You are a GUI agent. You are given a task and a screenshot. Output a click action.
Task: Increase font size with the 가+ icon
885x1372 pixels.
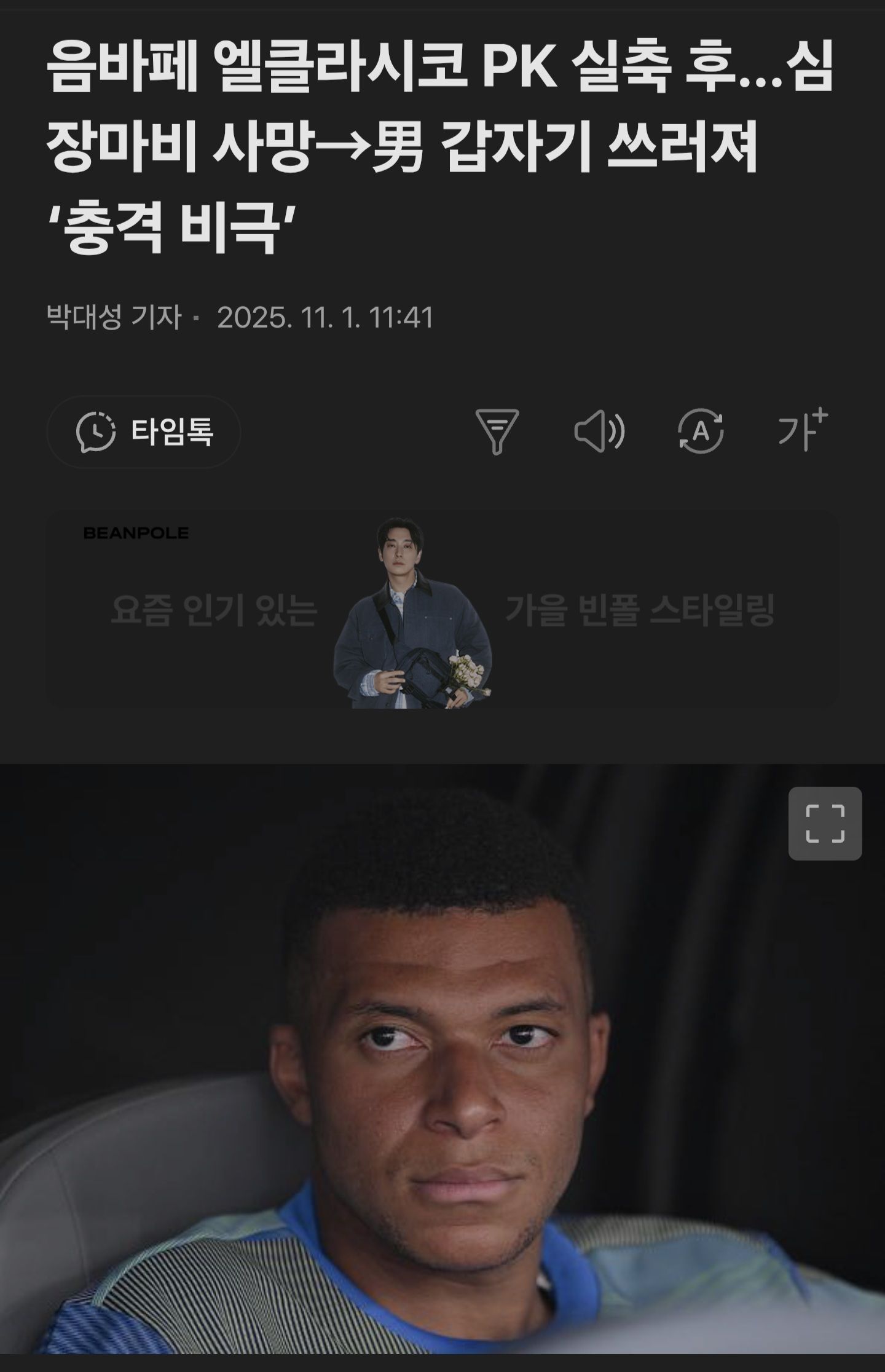click(802, 430)
